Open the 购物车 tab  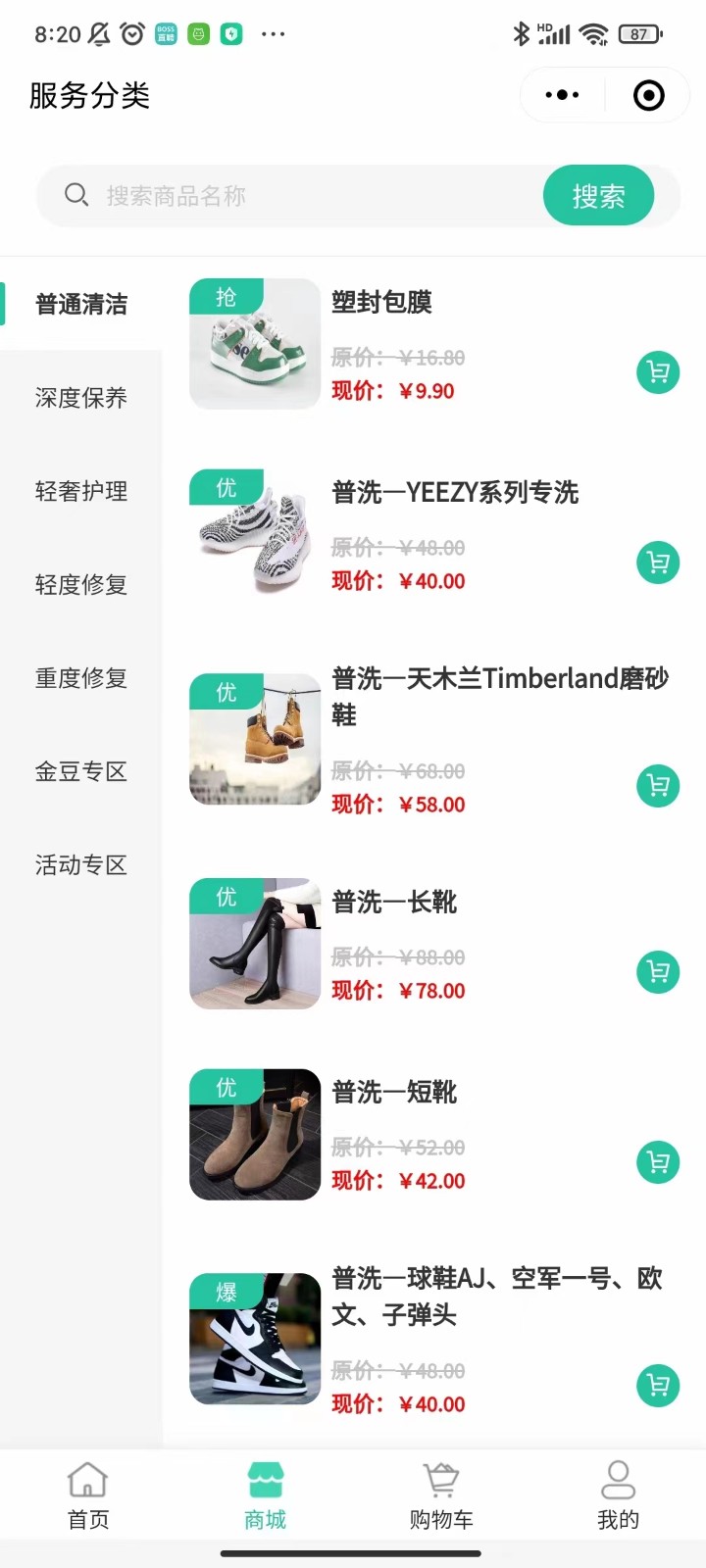click(x=441, y=1496)
